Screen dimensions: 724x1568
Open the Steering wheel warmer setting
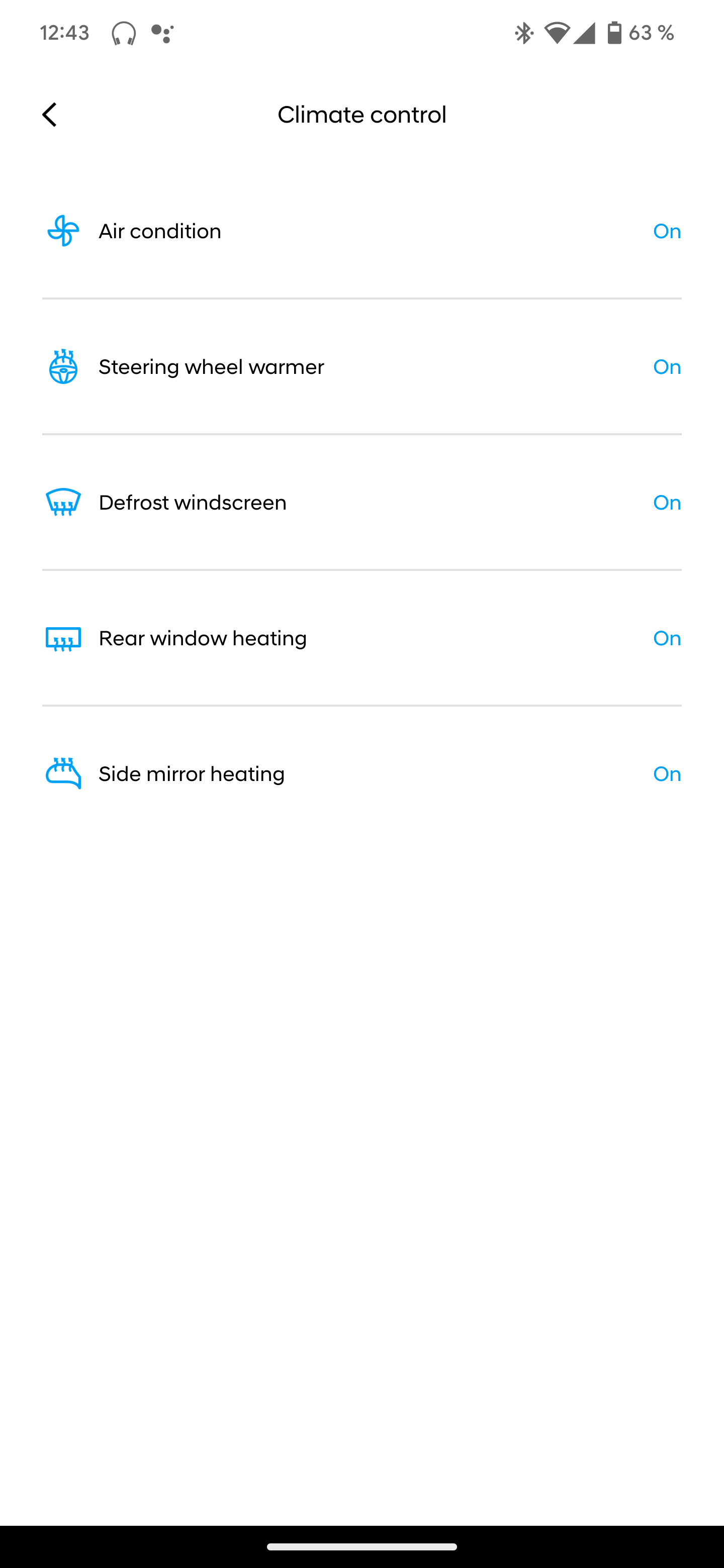361,367
